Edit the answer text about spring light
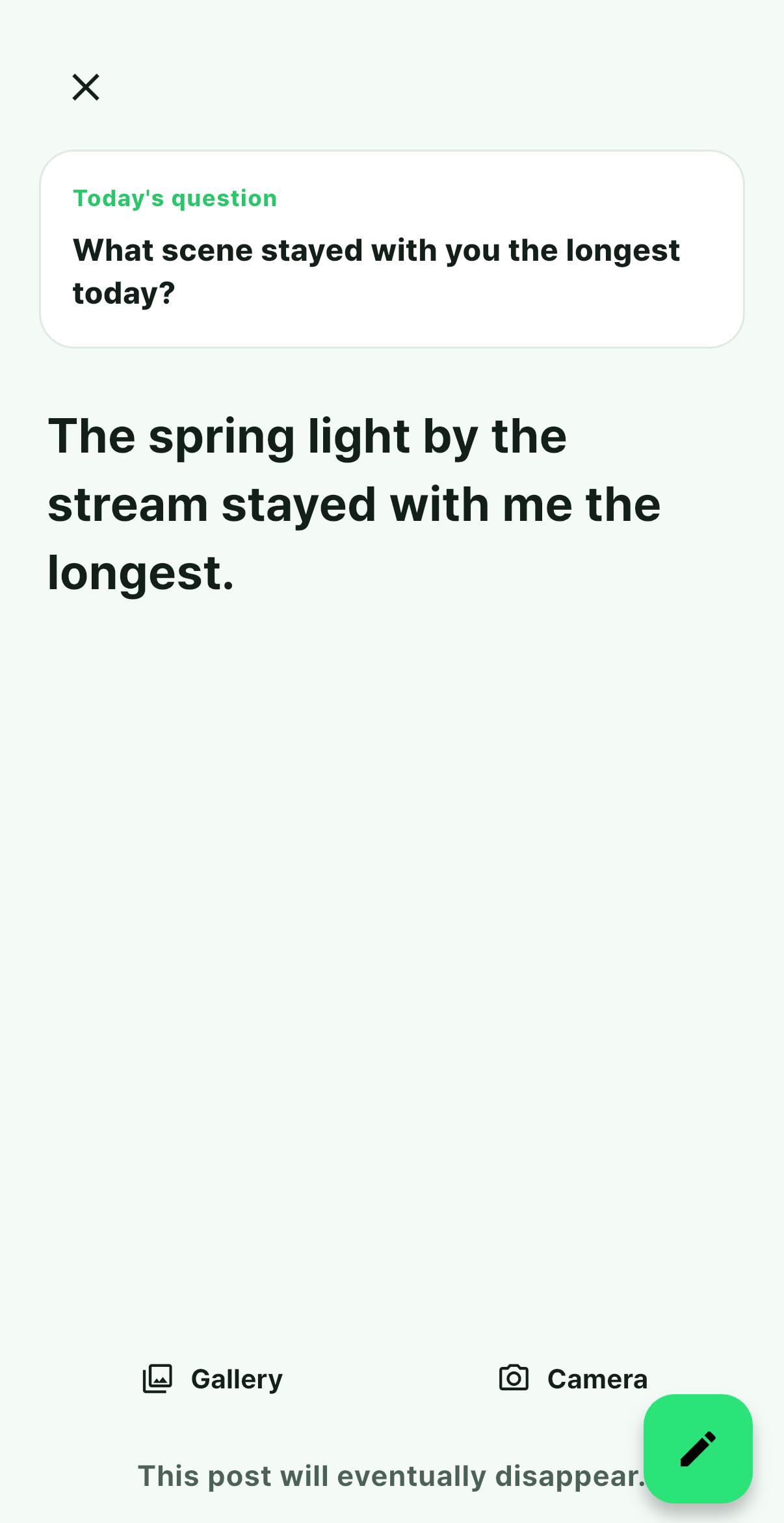This screenshot has height=1523, width=784. [x=354, y=504]
